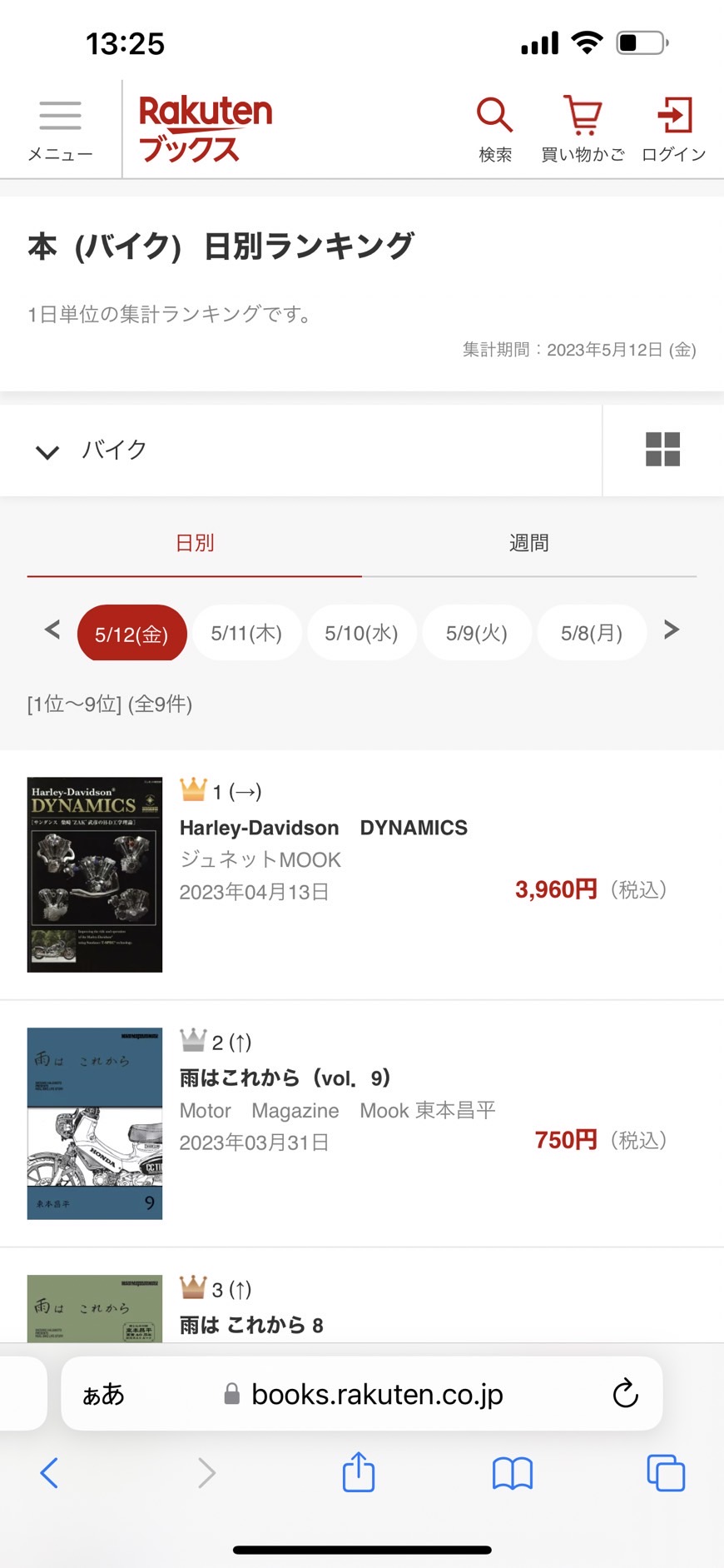Share this page from Safari toolbar
724x1568 pixels.
point(359,1472)
